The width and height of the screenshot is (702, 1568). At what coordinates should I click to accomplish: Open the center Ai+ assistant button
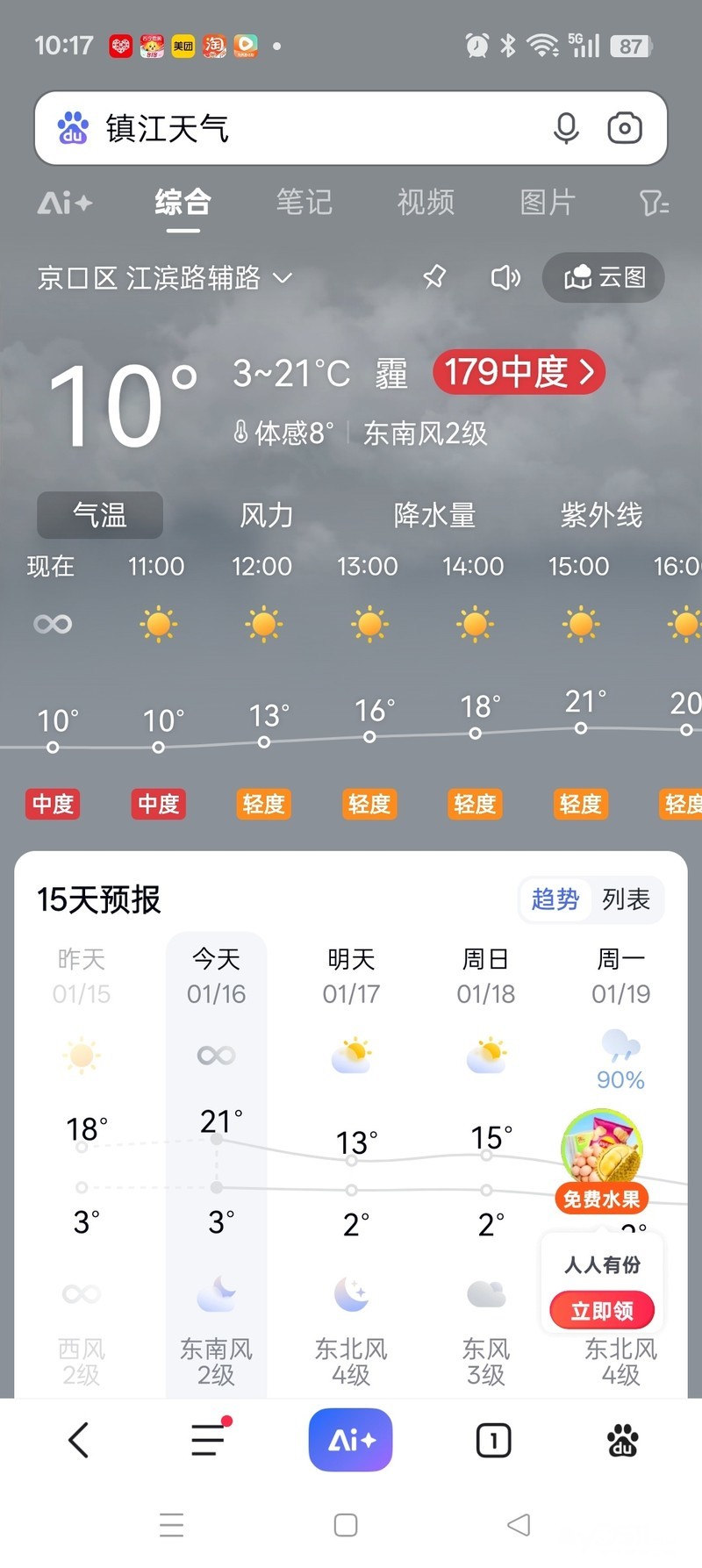[350, 1440]
